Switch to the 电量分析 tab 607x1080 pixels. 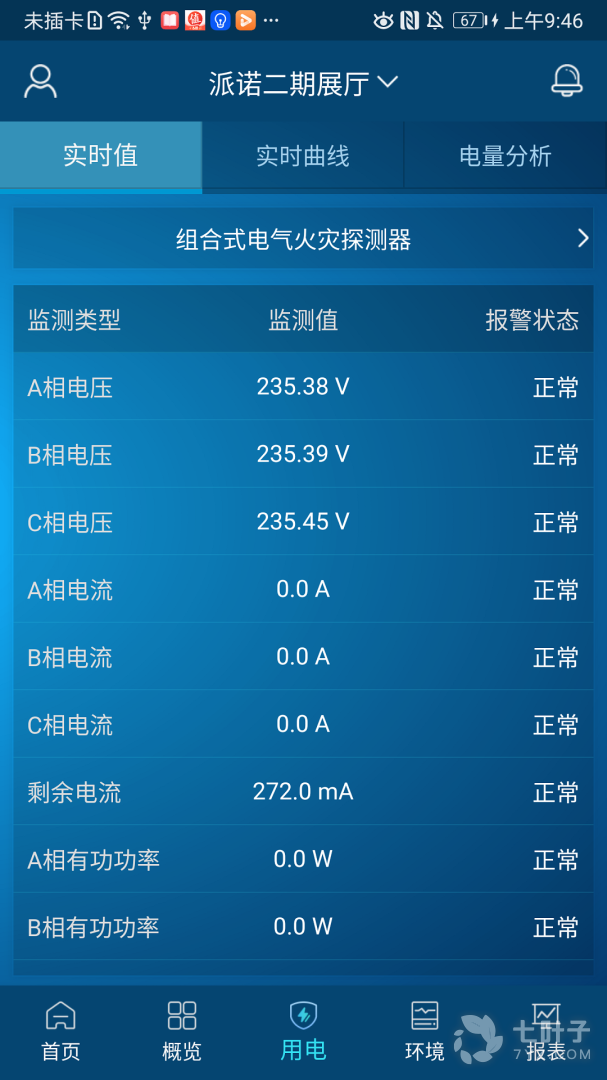[x=505, y=156]
